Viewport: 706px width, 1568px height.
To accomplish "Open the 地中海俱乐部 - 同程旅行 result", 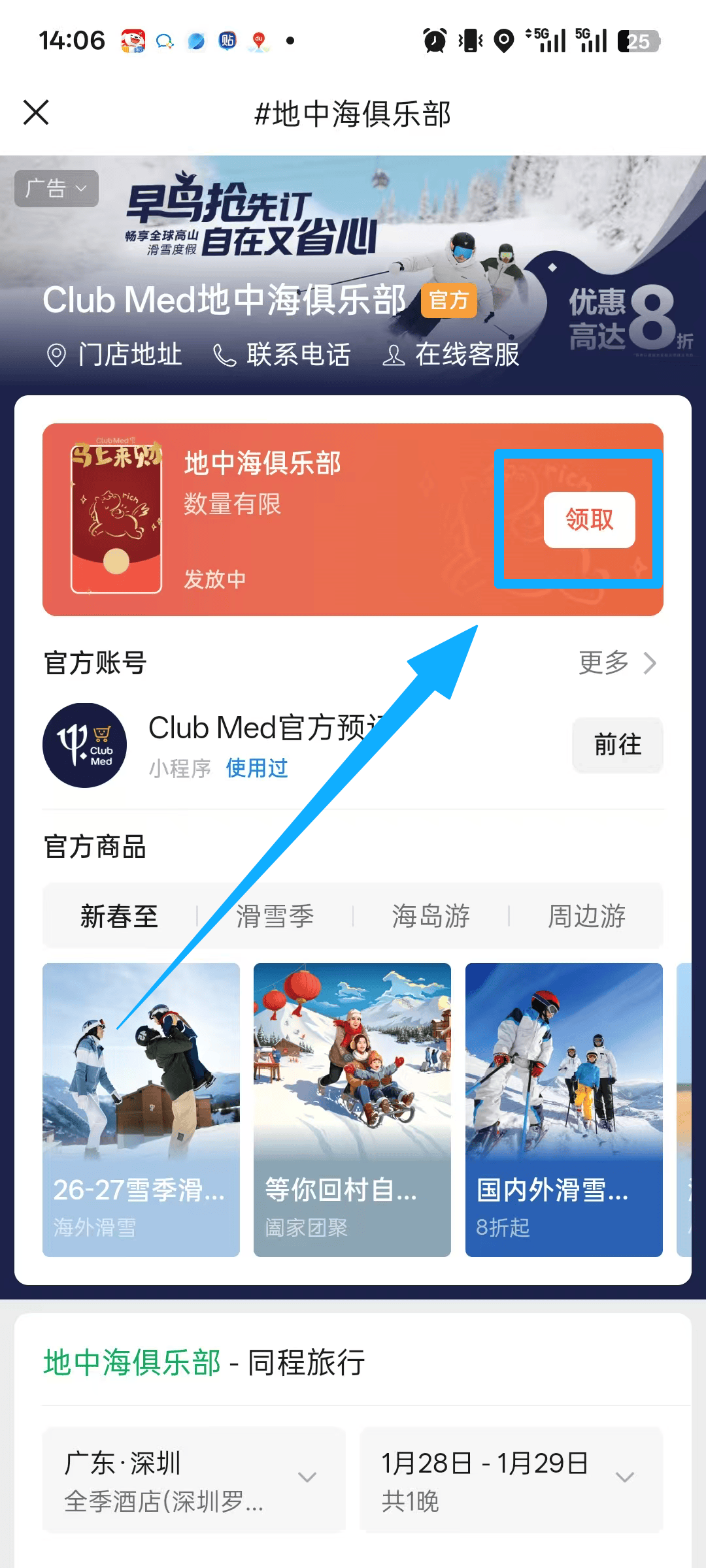I will (x=204, y=1363).
